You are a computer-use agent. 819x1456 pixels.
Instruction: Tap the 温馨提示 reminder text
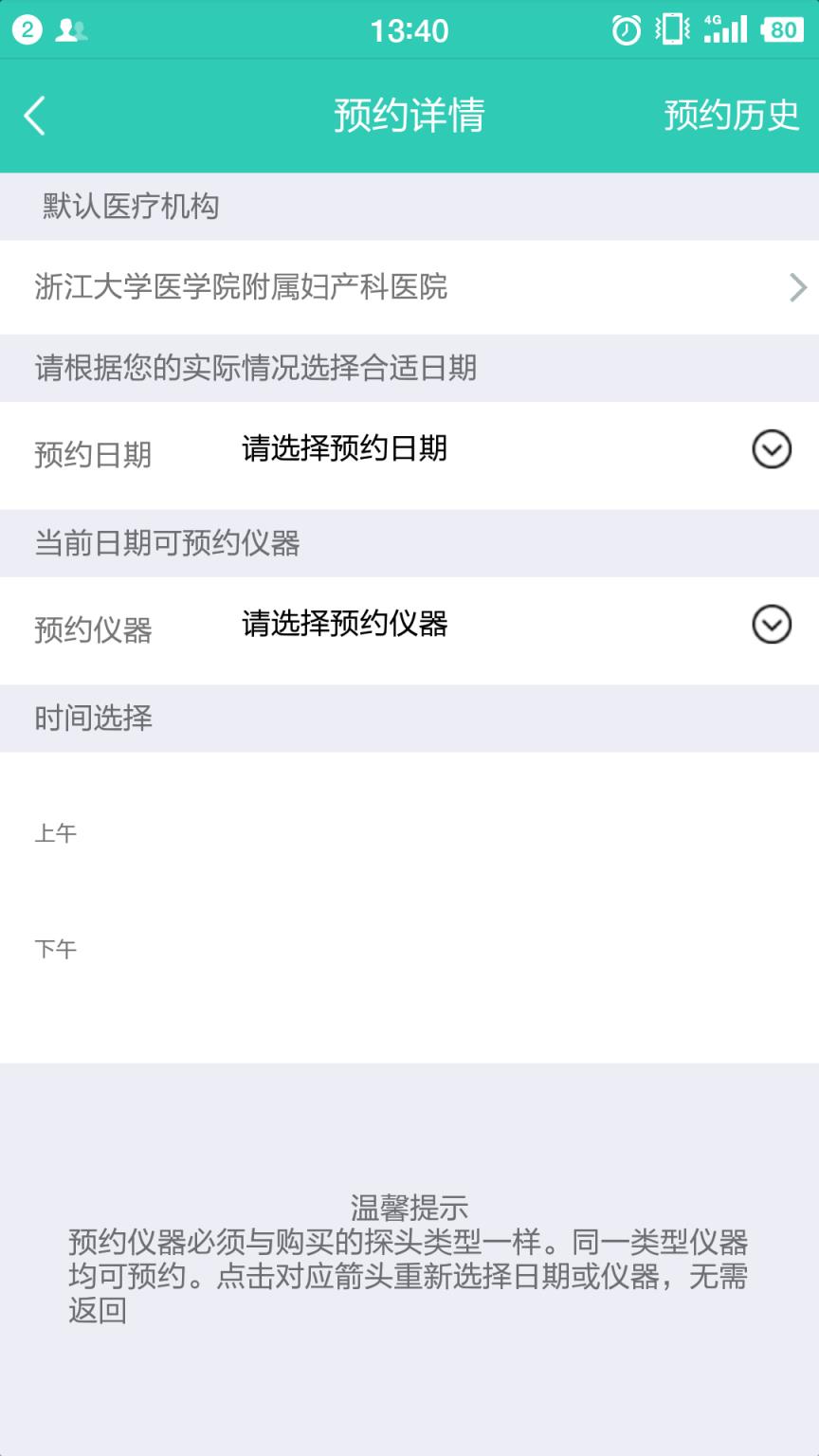pyautogui.click(x=409, y=1210)
